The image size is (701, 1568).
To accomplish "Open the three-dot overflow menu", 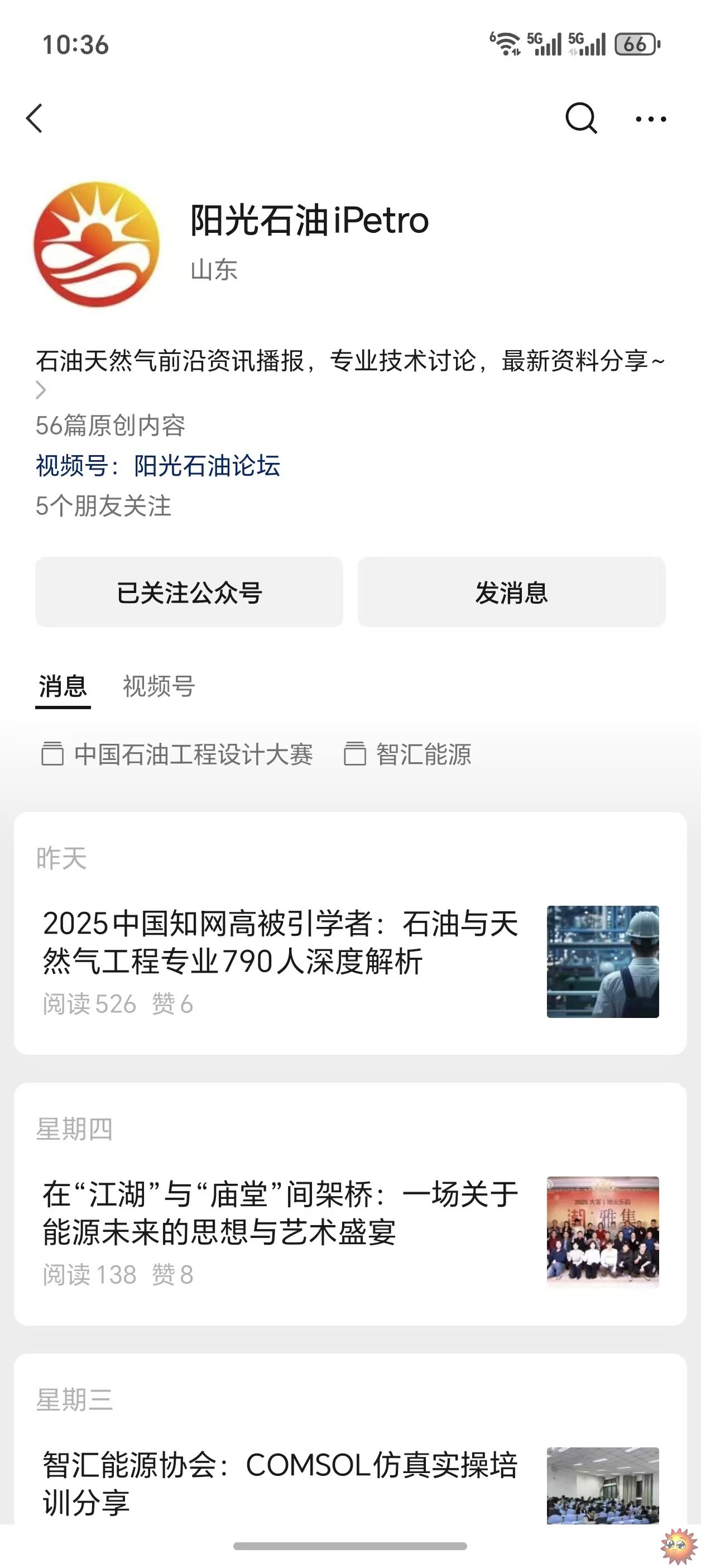I will (651, 119).
